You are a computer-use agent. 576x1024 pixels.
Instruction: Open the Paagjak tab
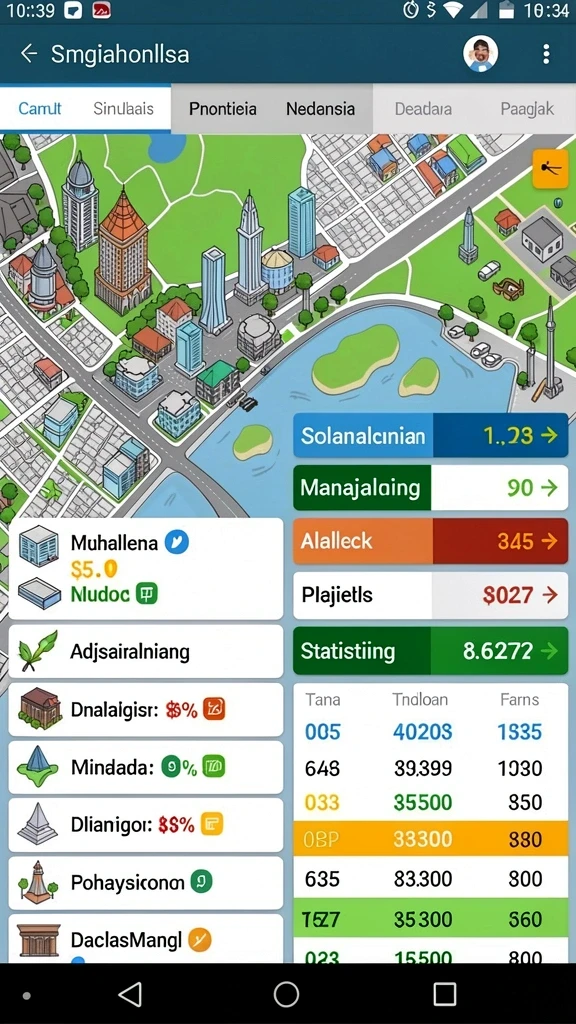[527, 108]
